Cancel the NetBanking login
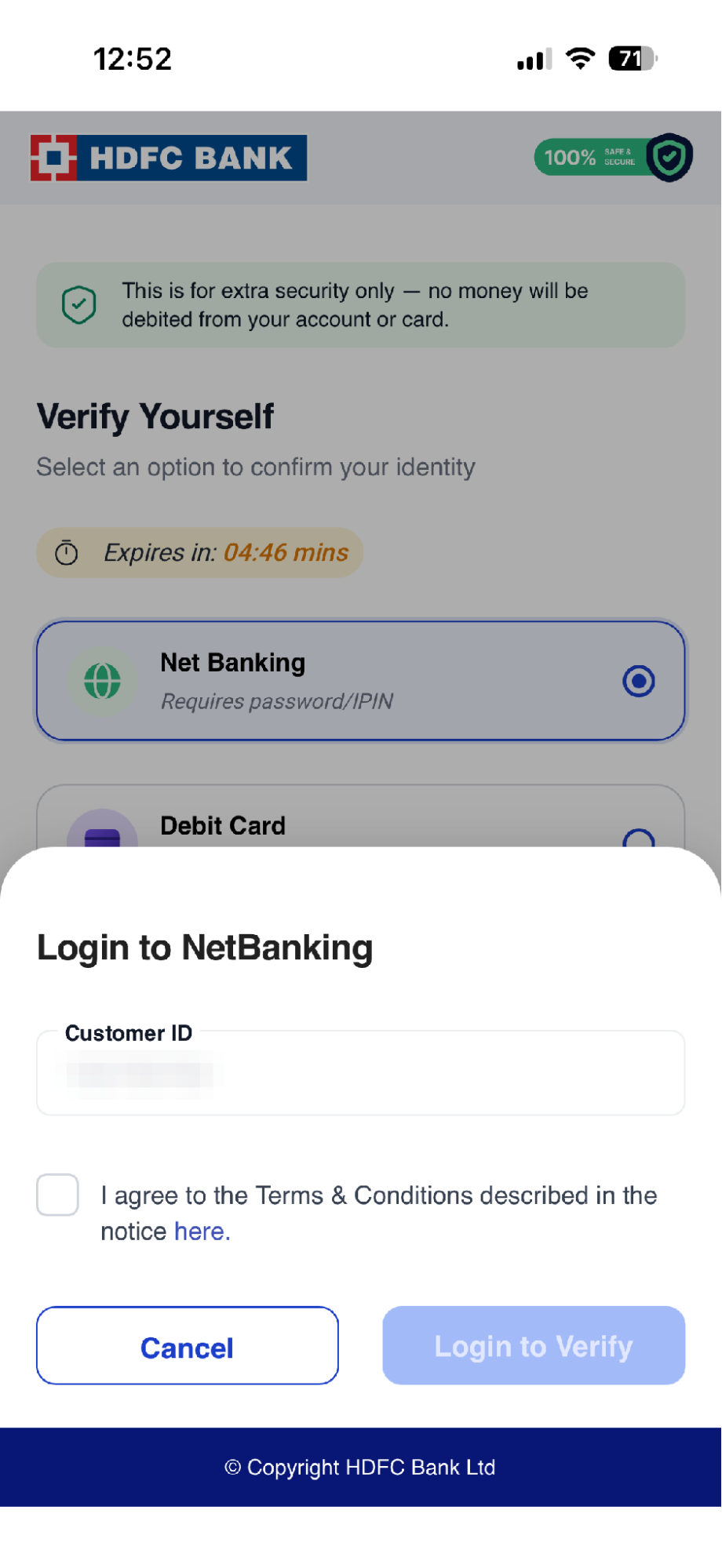Screen dimensions: 722x1568 tap(188, 1345)
